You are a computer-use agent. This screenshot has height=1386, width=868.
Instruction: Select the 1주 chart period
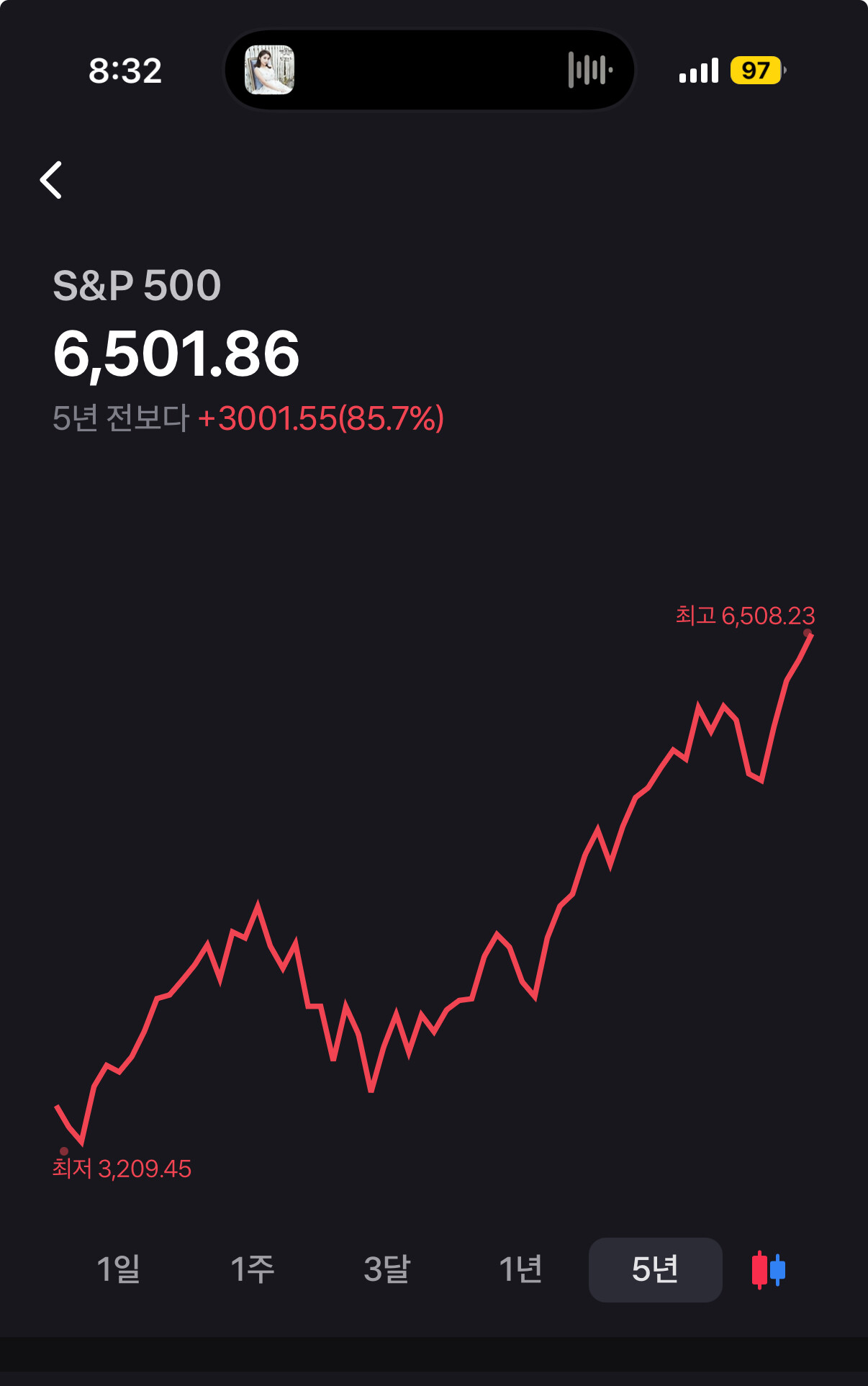[x=253, y=1269]
